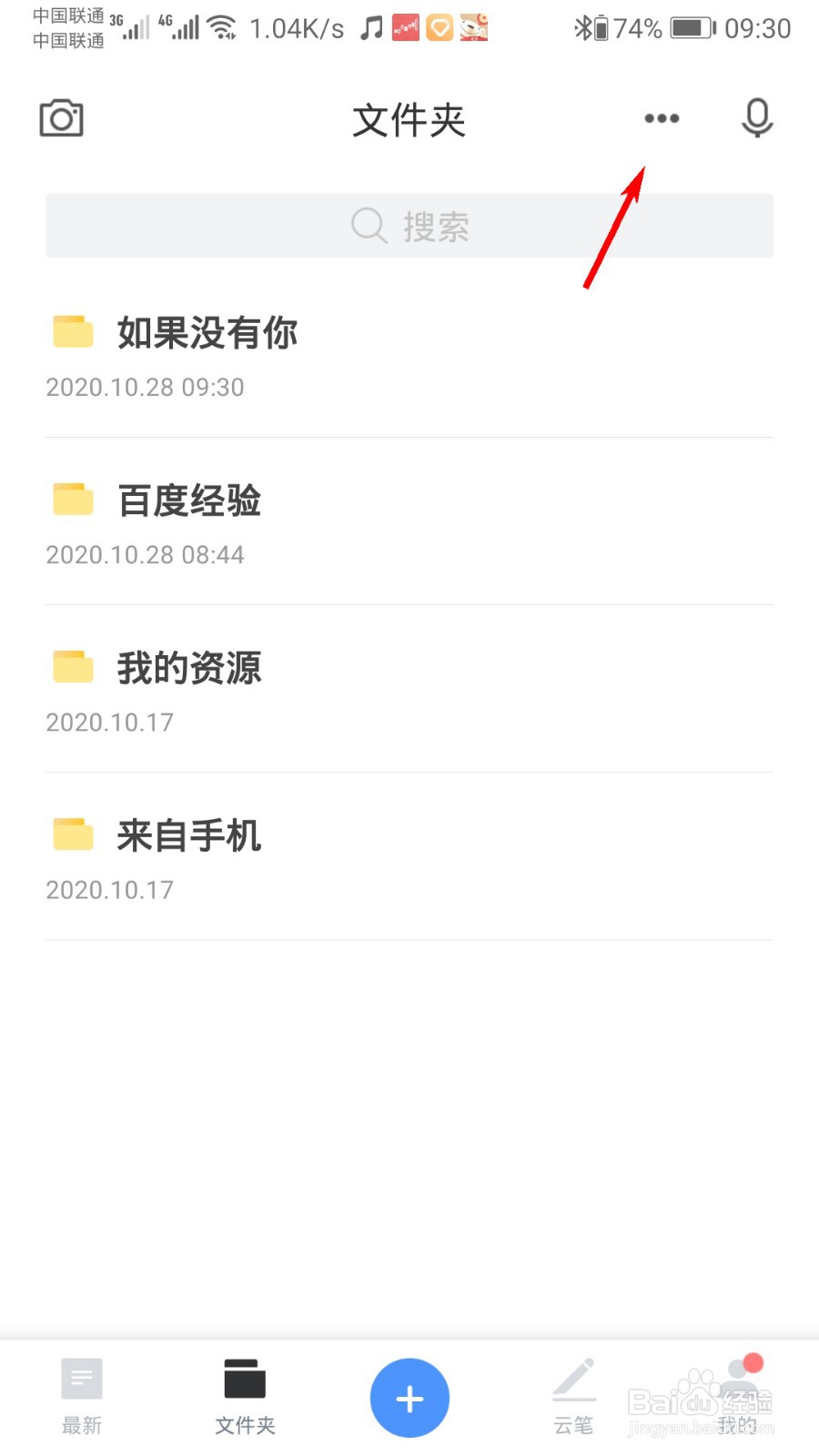Open the 我的资源 folder
The height and width of the screenshot is (1456, 819).
click(x=409, y=690)
